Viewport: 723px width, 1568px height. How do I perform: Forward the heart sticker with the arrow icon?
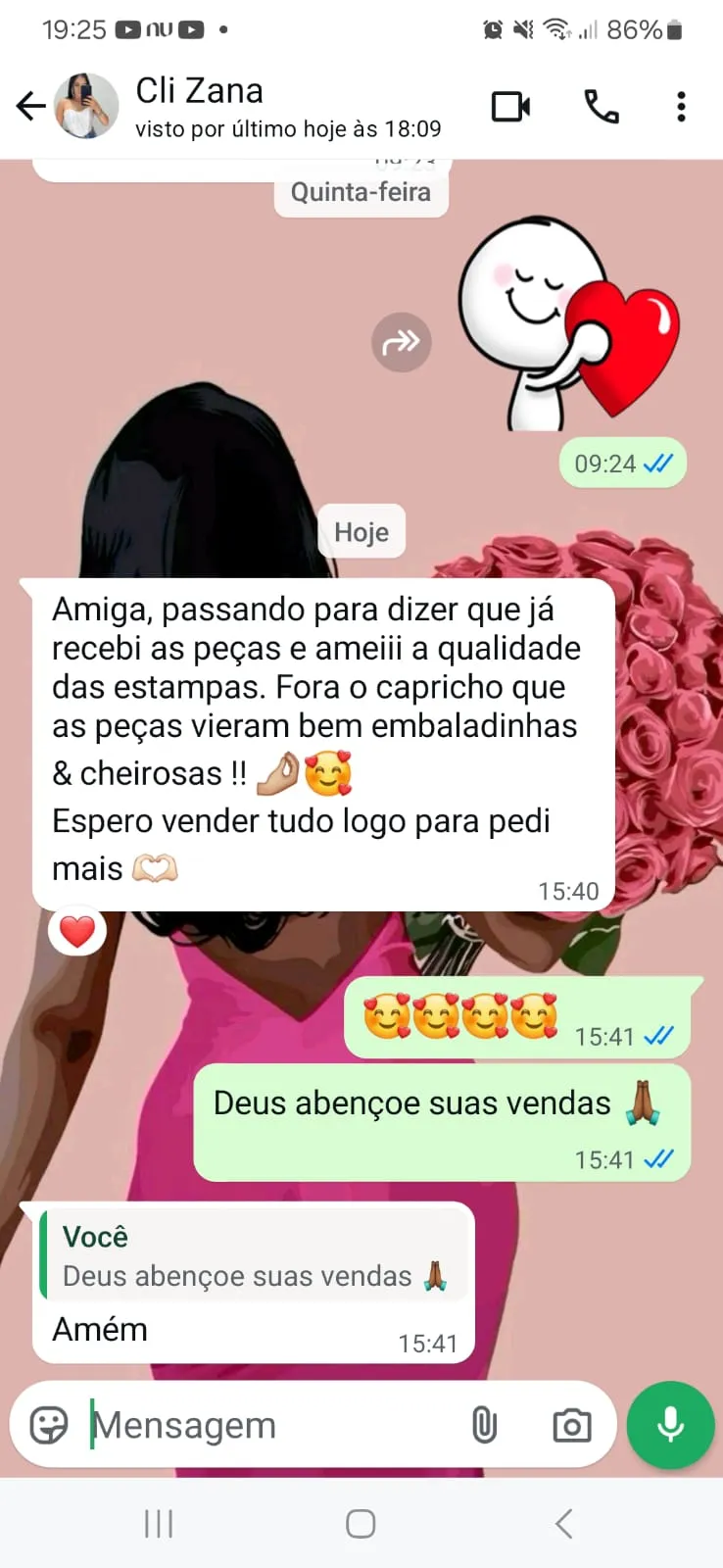401,342
